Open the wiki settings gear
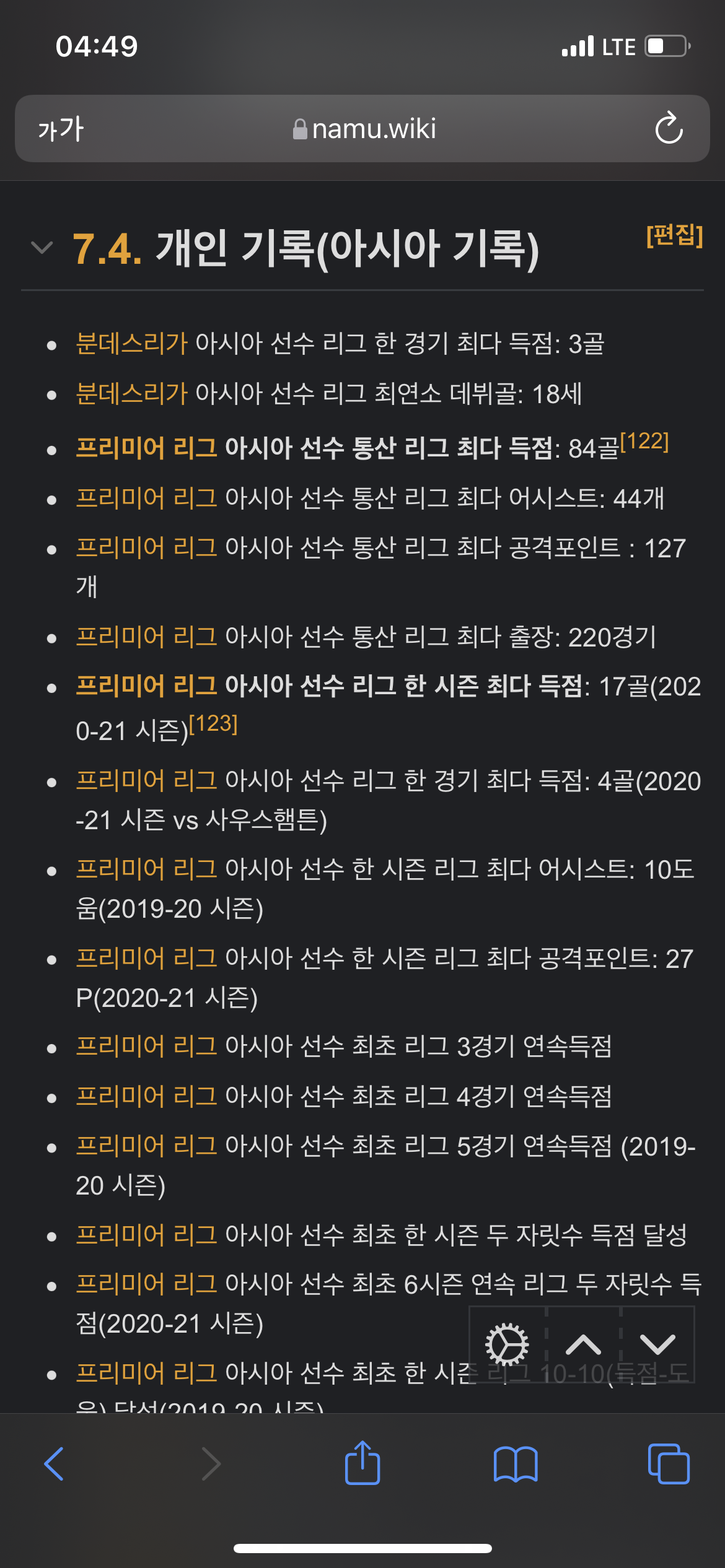This screenshot has height=1568, width=725. (507, 1344)
